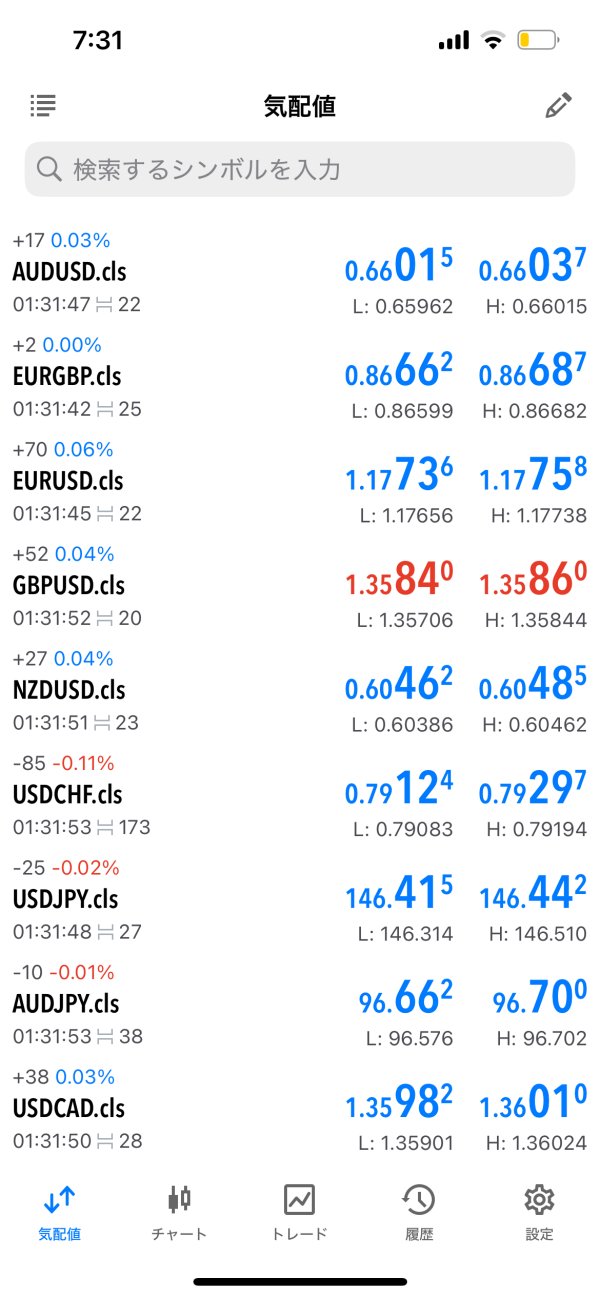This screenshot has height=1298, width=600.
Task: Open the USDCHF.cls row
Action: pyautogui.click(x=300, y=795)
